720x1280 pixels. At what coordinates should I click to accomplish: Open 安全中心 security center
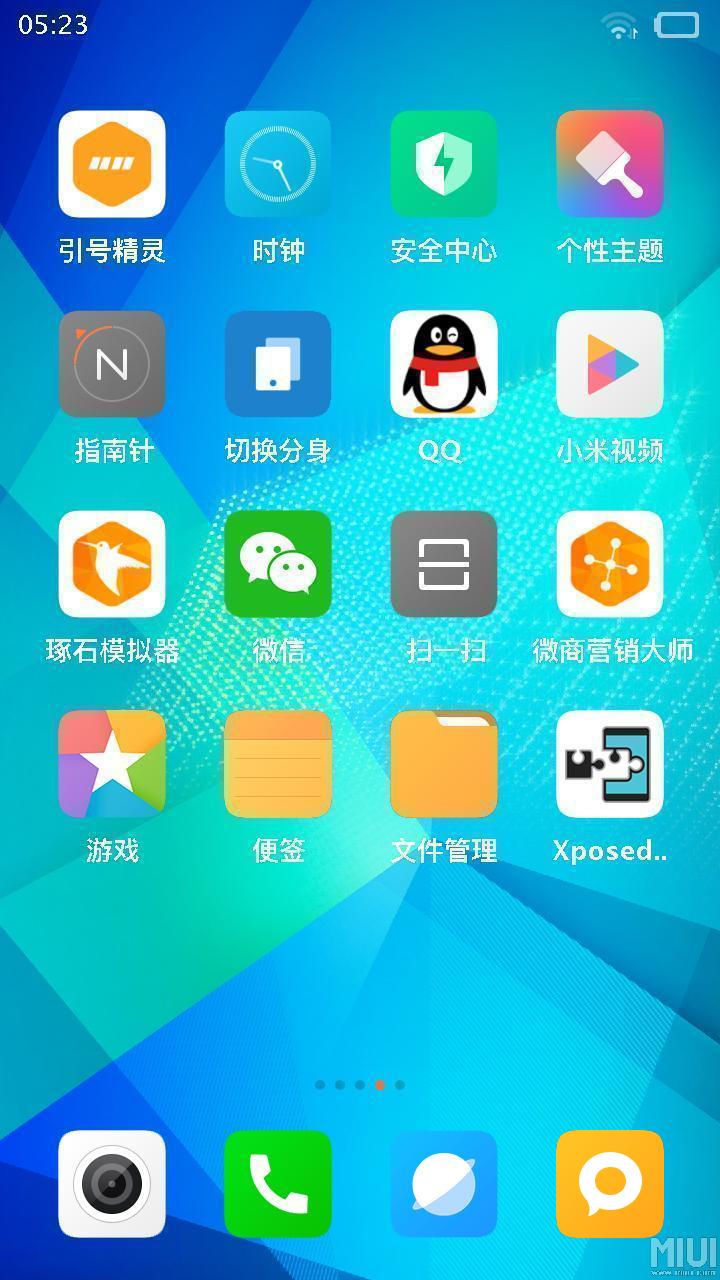[443, 164]
